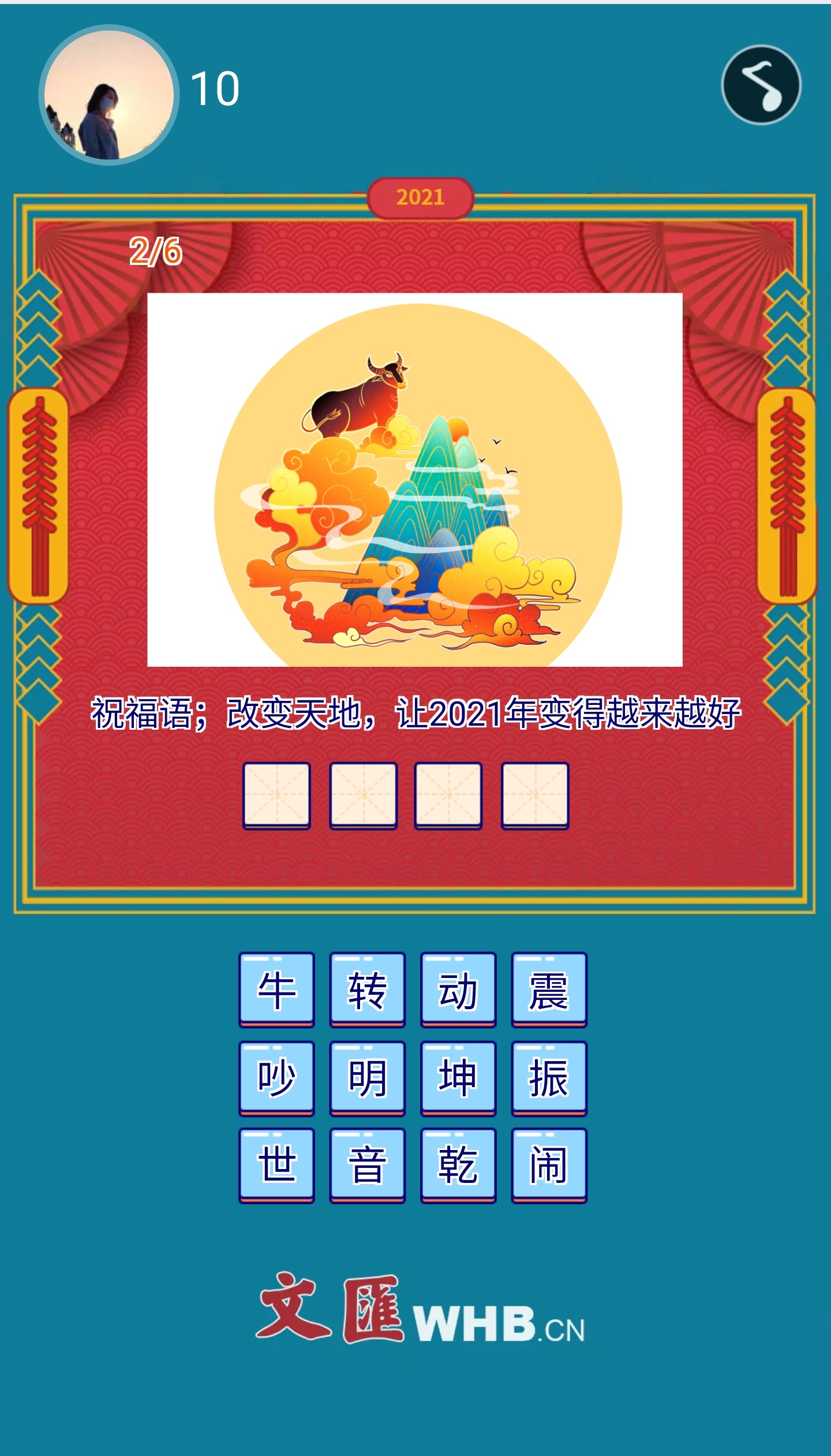831x1456 pixels.
Task: Pick the character tile 明
Action: (x=367, y=1078)
